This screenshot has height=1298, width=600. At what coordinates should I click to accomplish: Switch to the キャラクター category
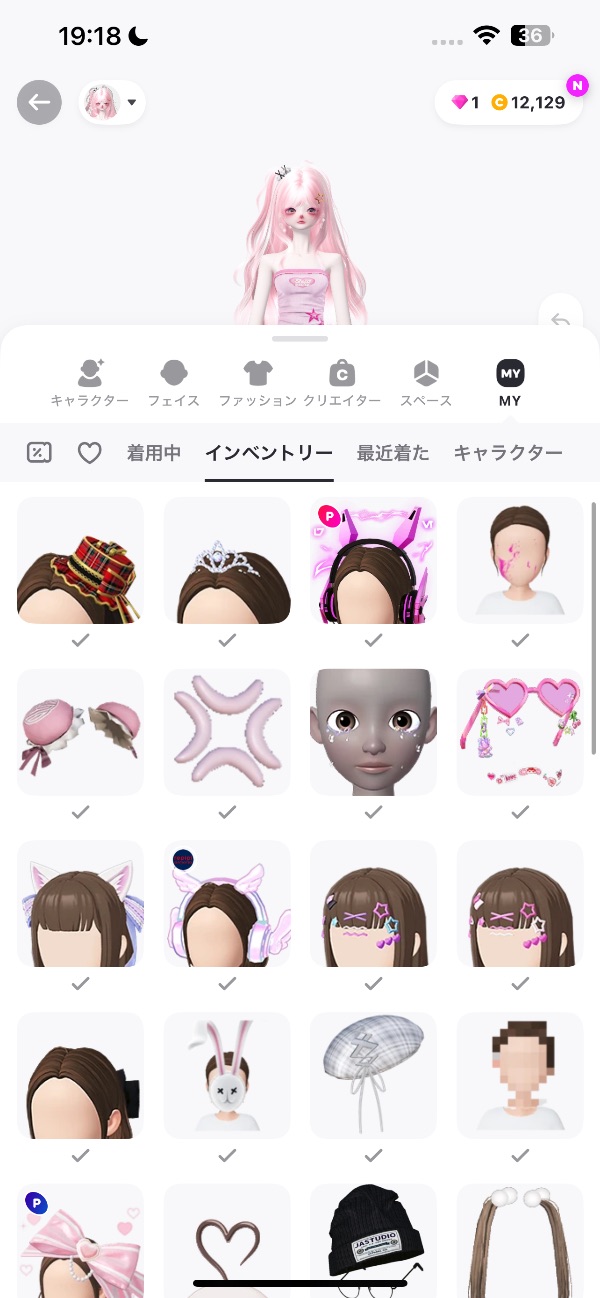(90, 383)
